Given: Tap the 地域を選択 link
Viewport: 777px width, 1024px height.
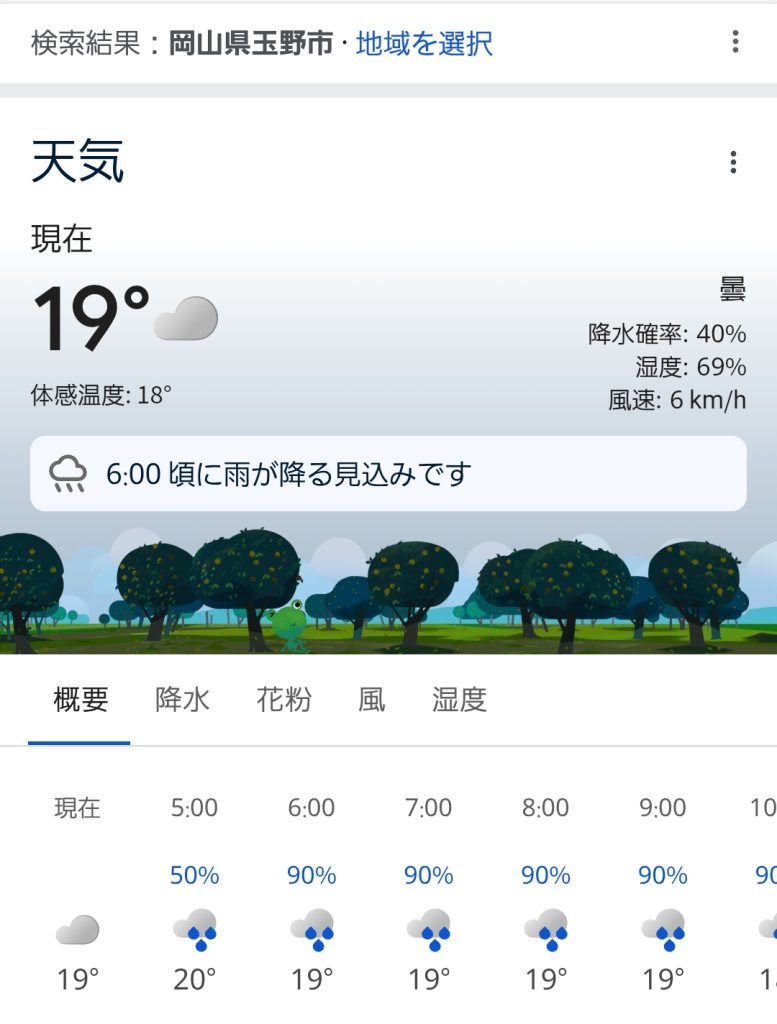Looking at the screenshot, I should 424,44.
